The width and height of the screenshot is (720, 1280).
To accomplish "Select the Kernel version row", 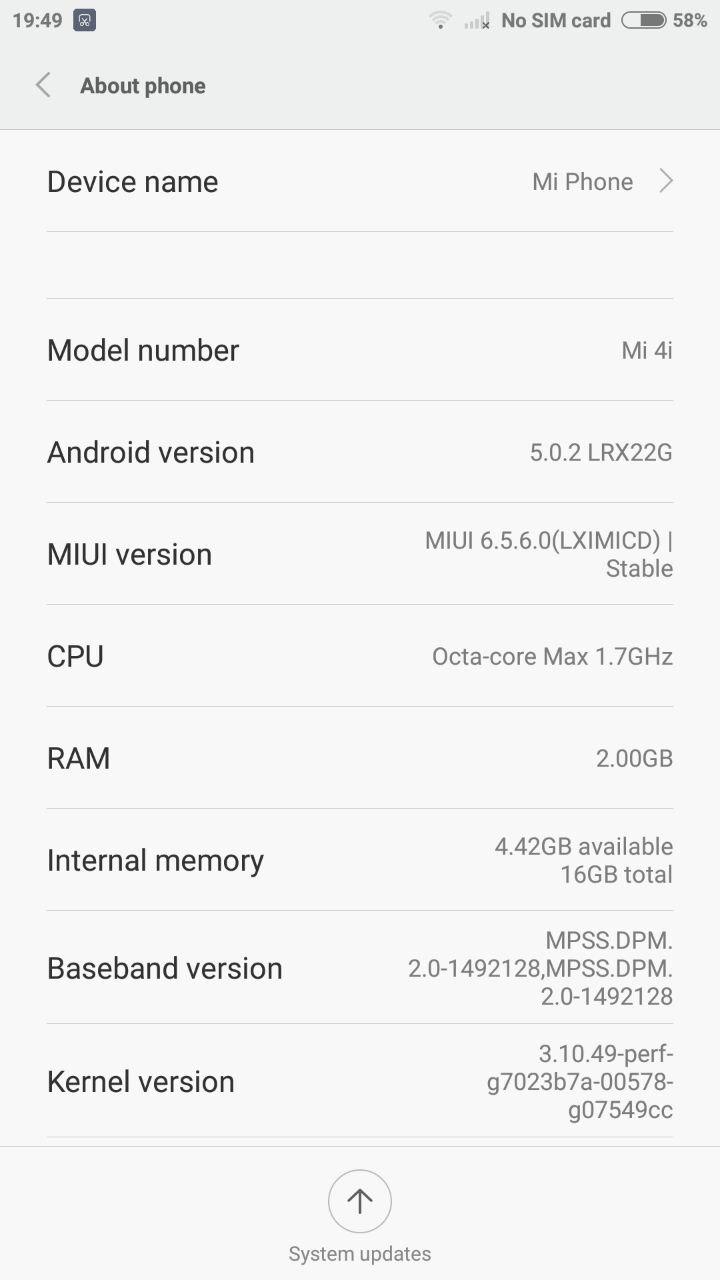I will click(x=360, y=1081).
